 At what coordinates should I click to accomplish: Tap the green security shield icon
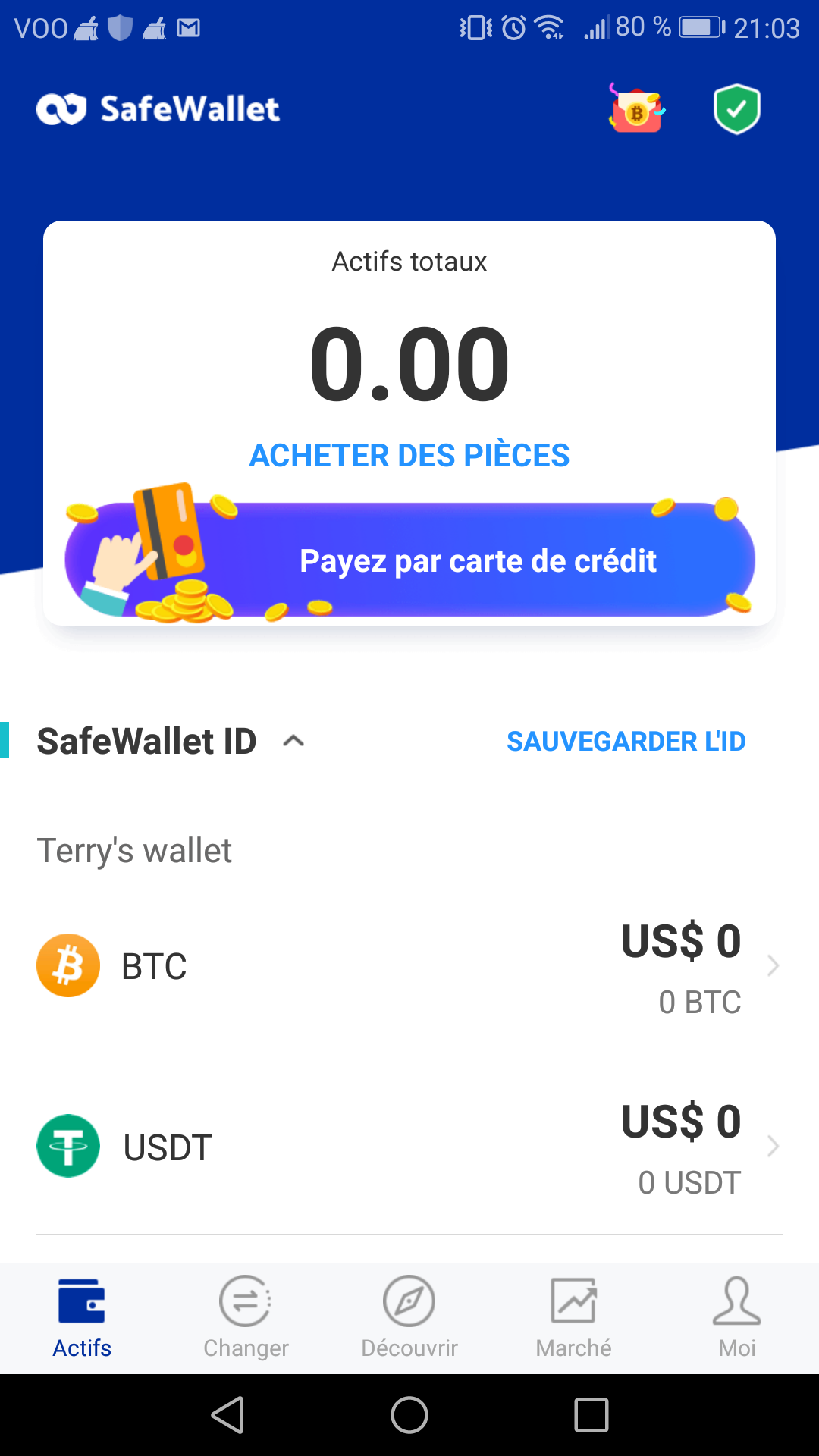[736, 109]
